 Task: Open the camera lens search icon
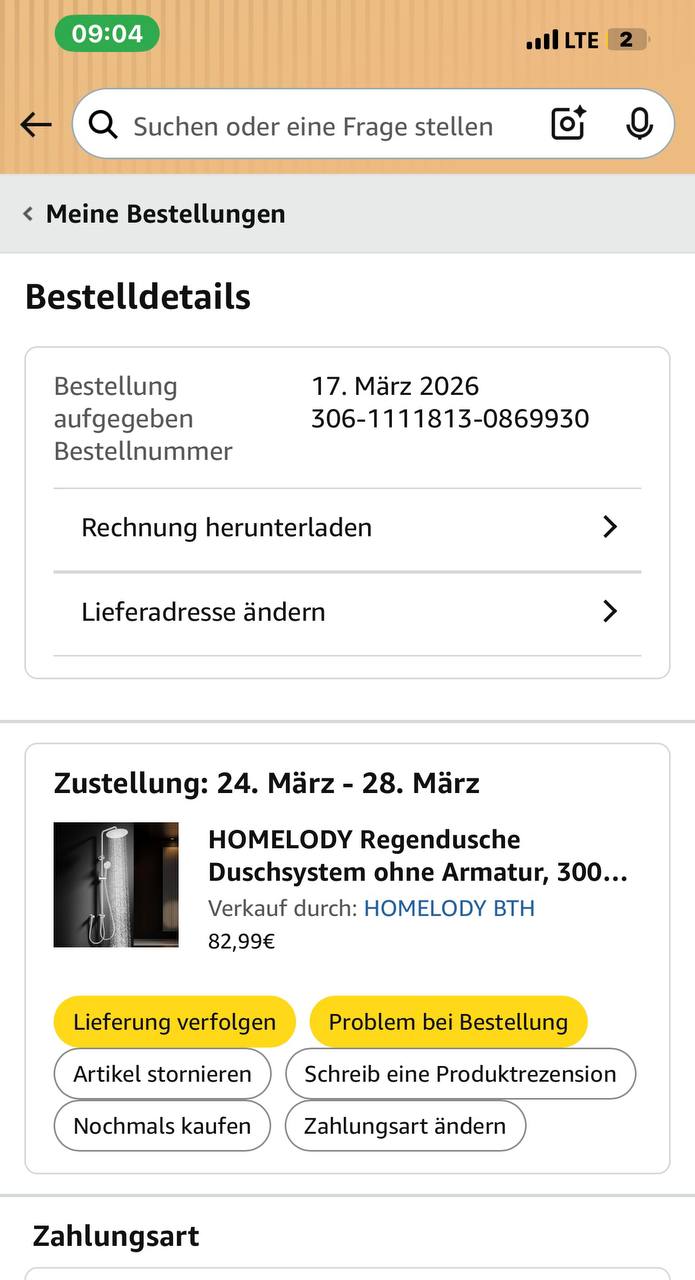pos(568,124)
